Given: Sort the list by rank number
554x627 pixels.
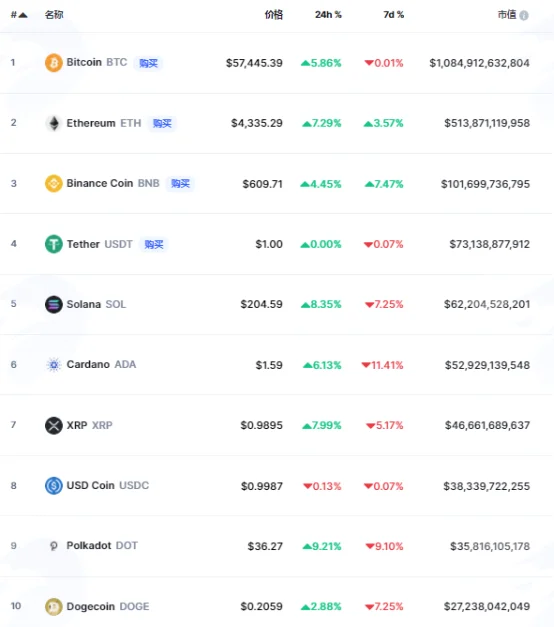Looking at the screenshot, I should (x=19, y=15).
